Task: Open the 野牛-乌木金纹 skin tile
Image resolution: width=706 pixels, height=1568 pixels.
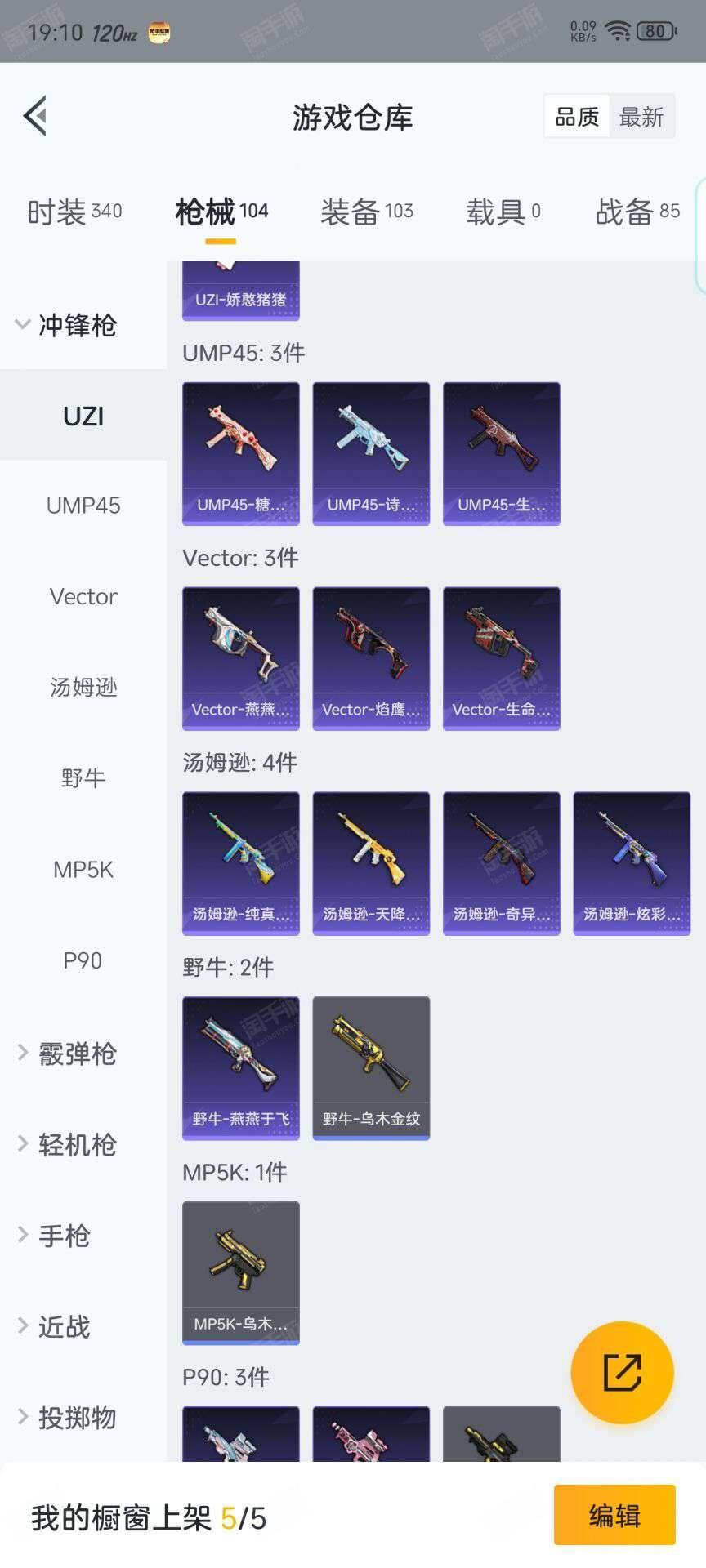Action: [371, 1068]
